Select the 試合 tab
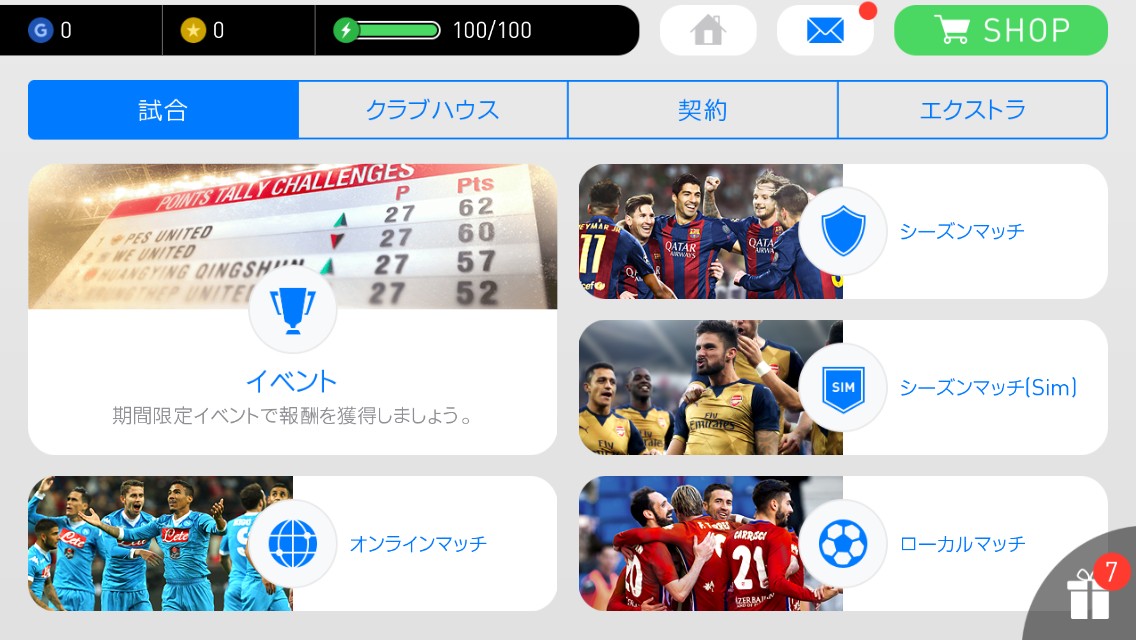The height and width of the screenshot is (640, 1136). click(x=163, y=109)
